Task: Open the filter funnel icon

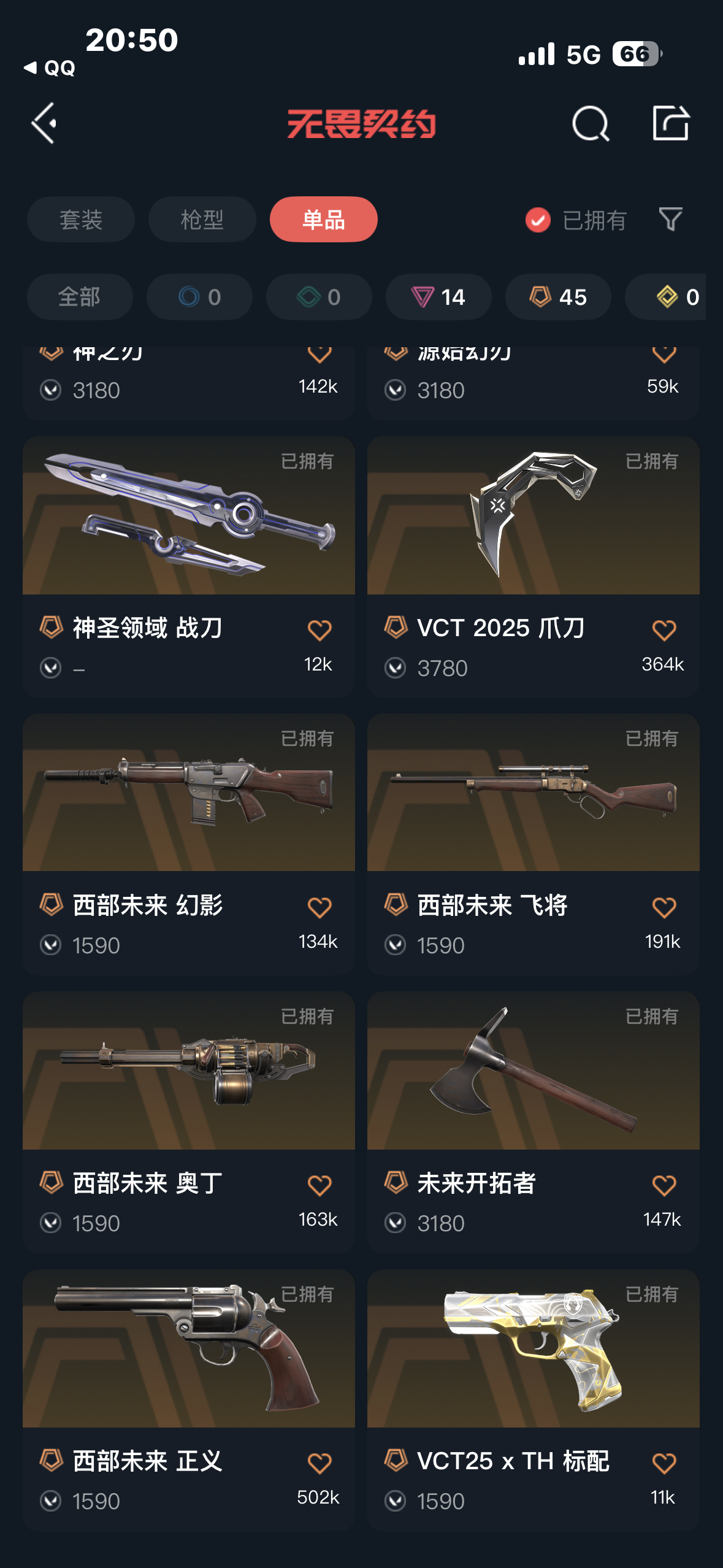Action: [x=670, y=220]
